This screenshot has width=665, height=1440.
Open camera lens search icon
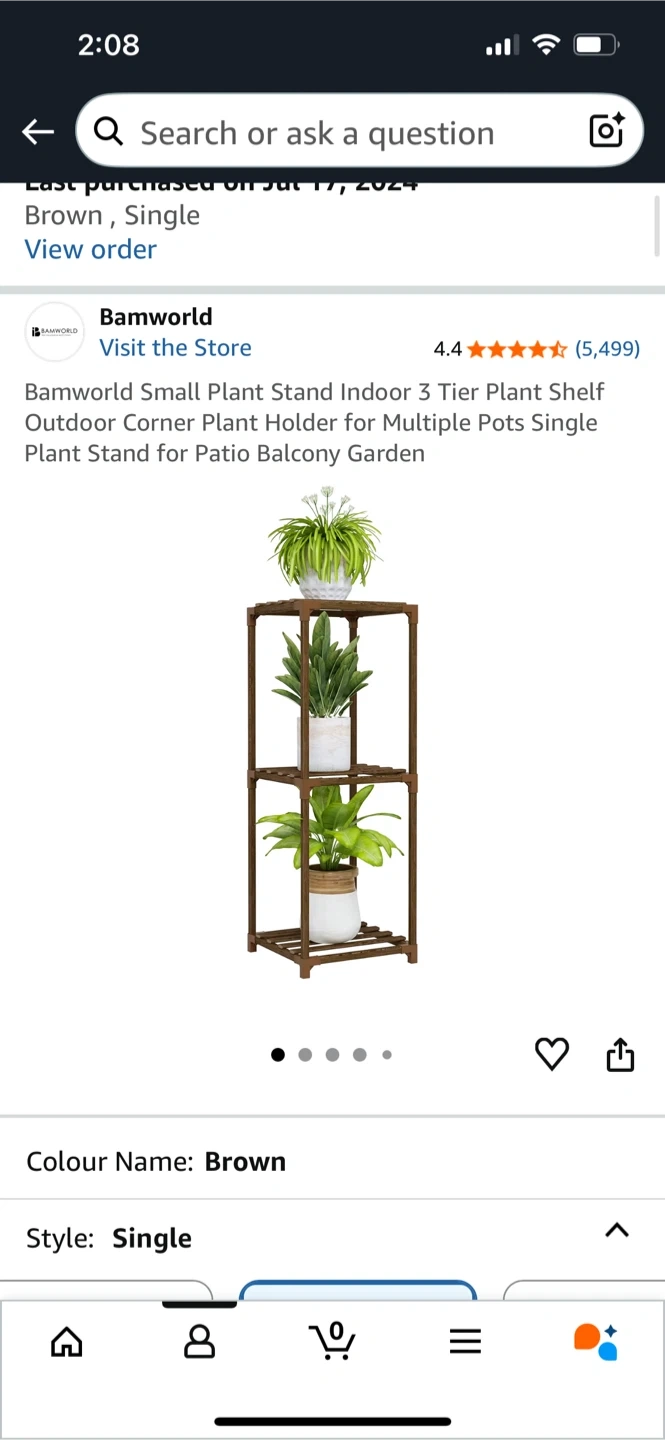pyautogui.click(x=606, y=131)
